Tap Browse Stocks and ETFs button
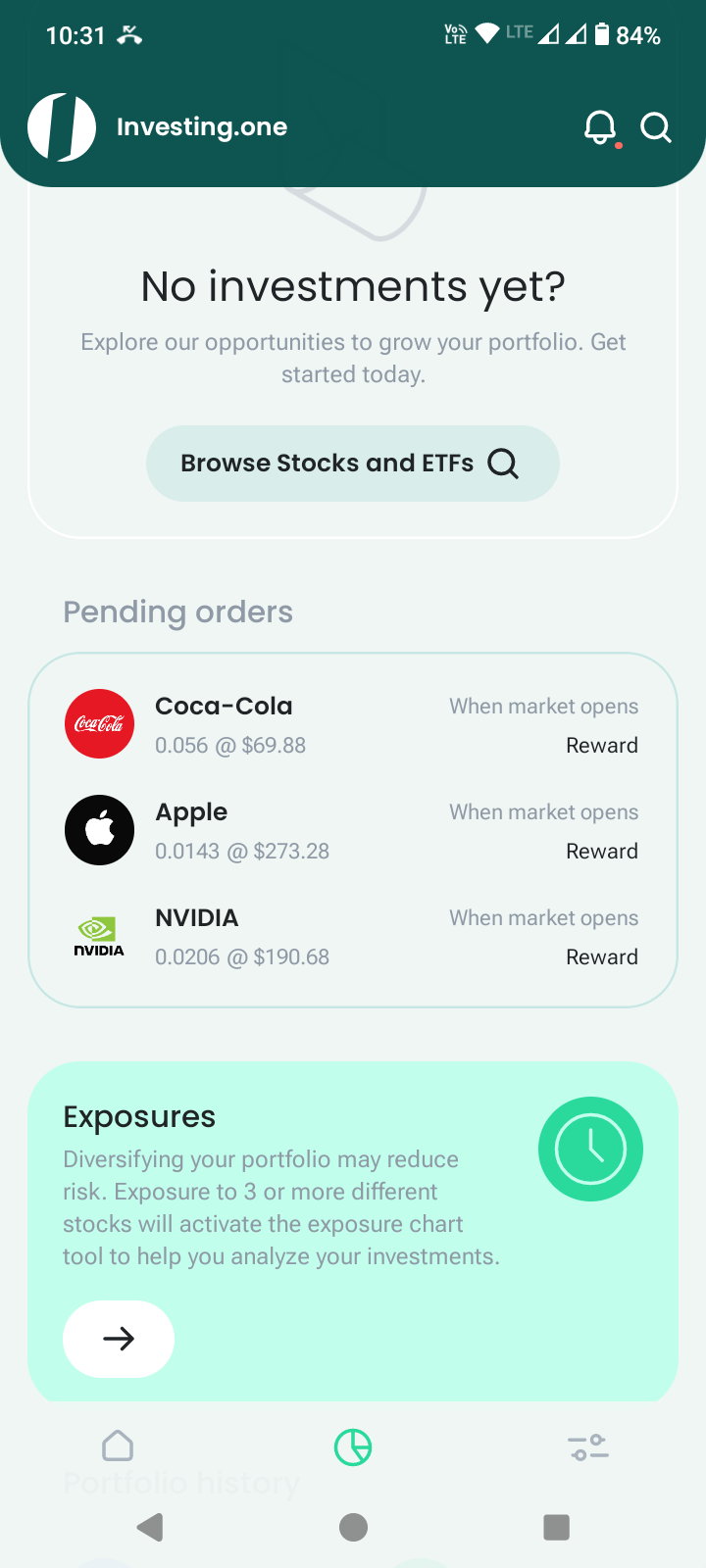 click(353, 464)
